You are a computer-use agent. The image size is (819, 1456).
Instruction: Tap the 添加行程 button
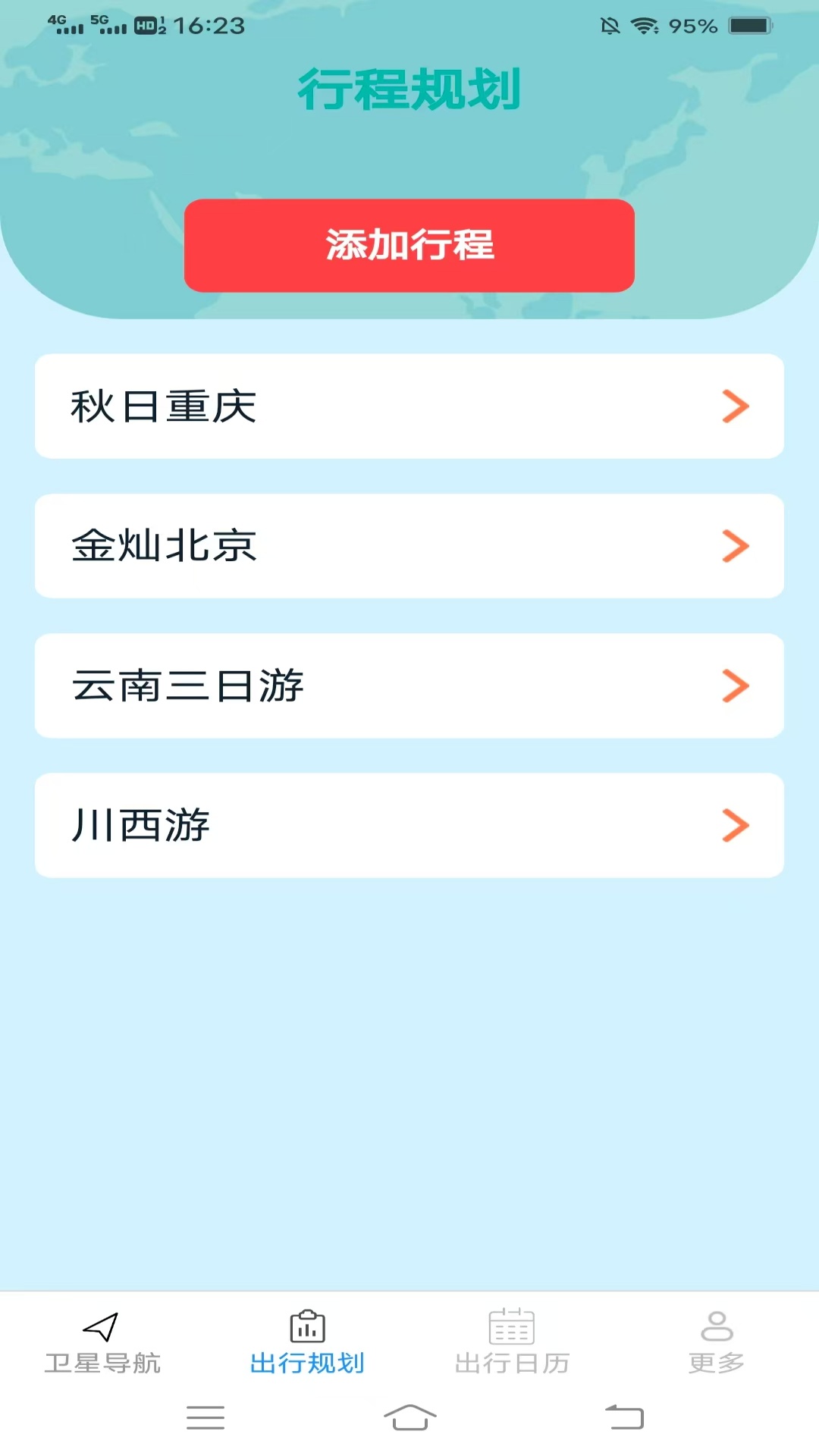(409, 246)
